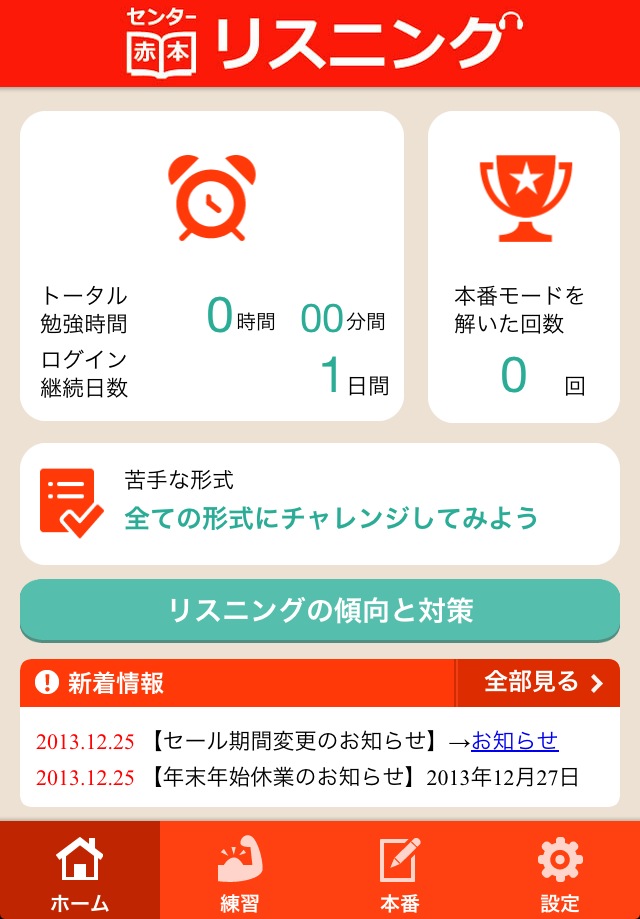Switch to the 本番 tab
640x919 pixels.
400,870
